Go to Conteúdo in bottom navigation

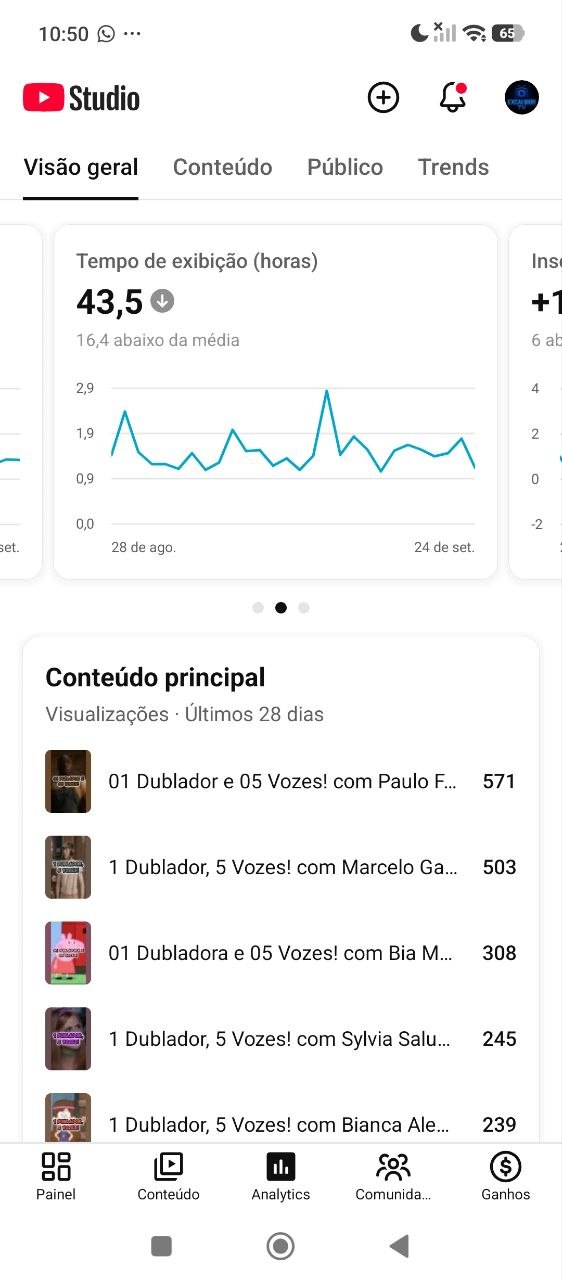pos(168,1176)
